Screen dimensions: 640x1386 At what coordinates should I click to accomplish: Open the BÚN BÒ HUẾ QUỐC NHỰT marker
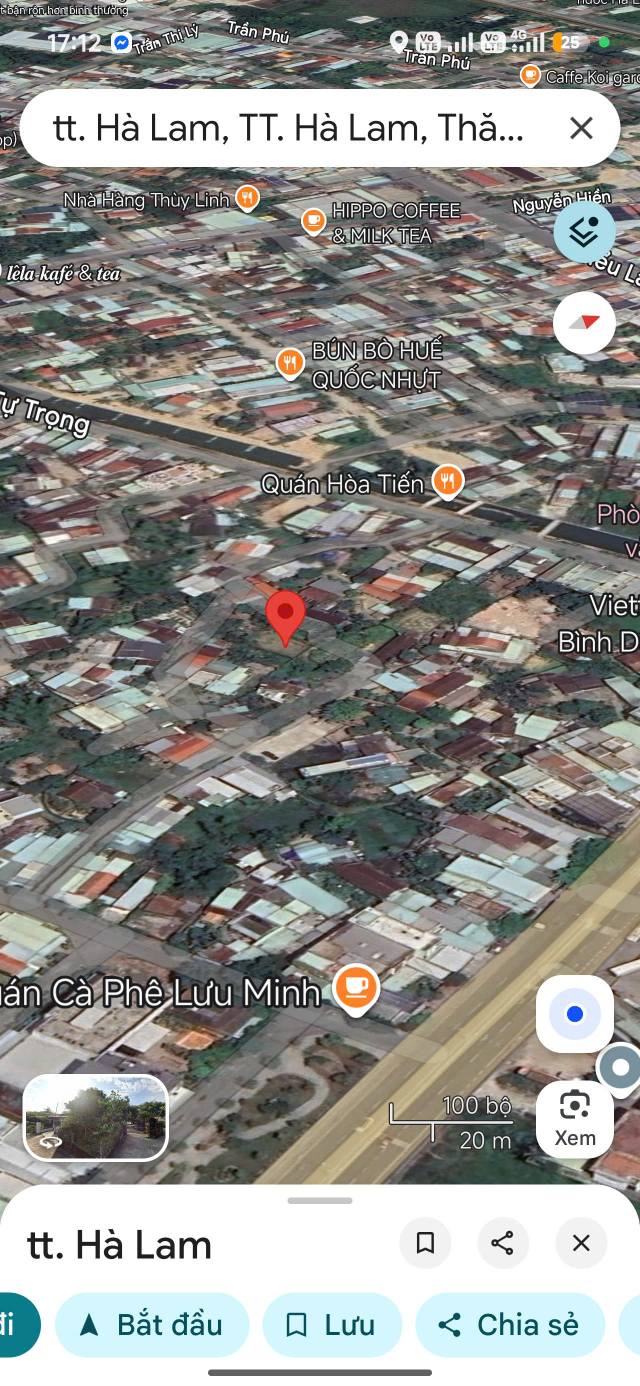[x=290, y=364]
